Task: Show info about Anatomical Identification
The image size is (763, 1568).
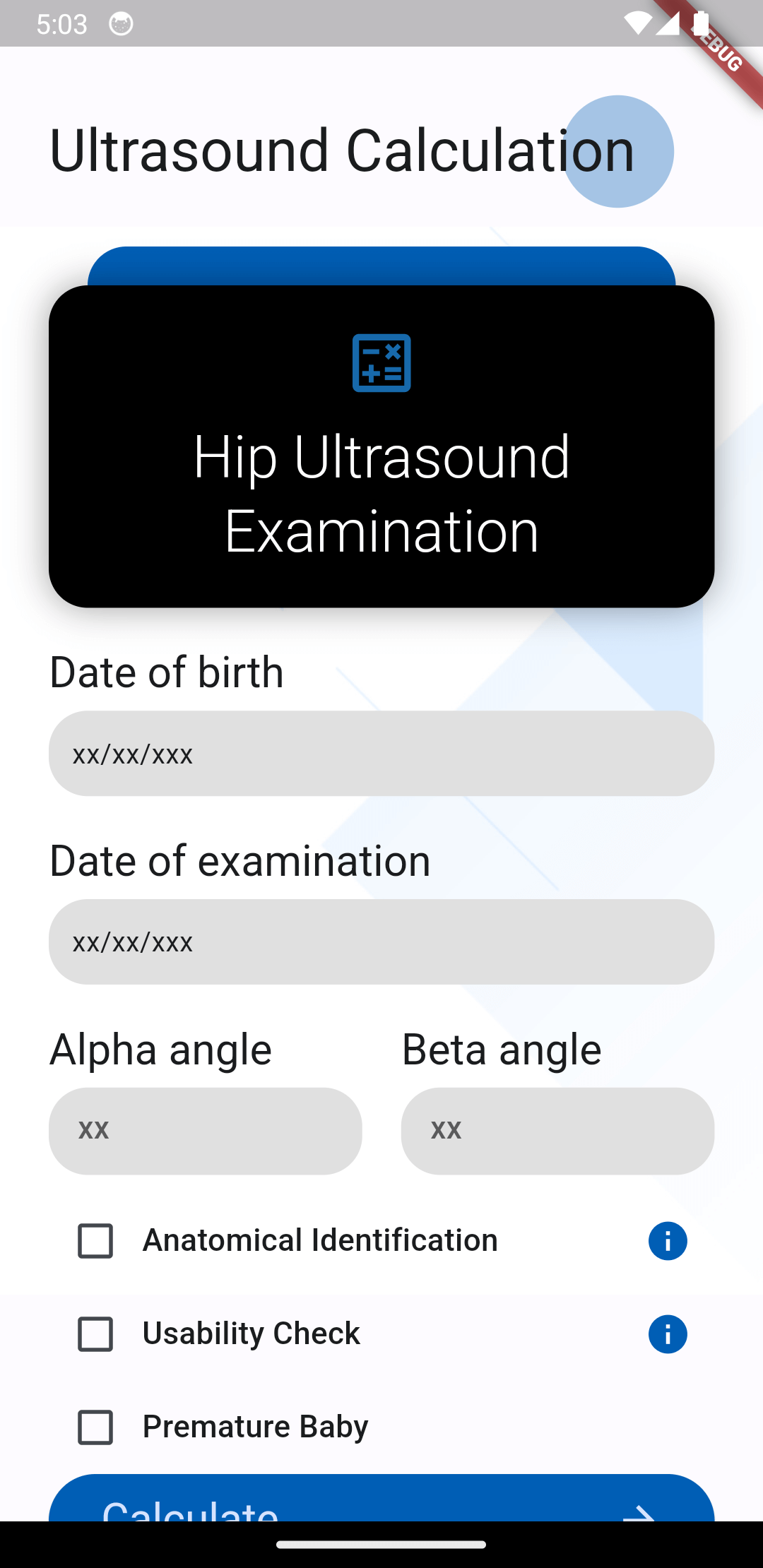Action: (x=668, y=1241)
